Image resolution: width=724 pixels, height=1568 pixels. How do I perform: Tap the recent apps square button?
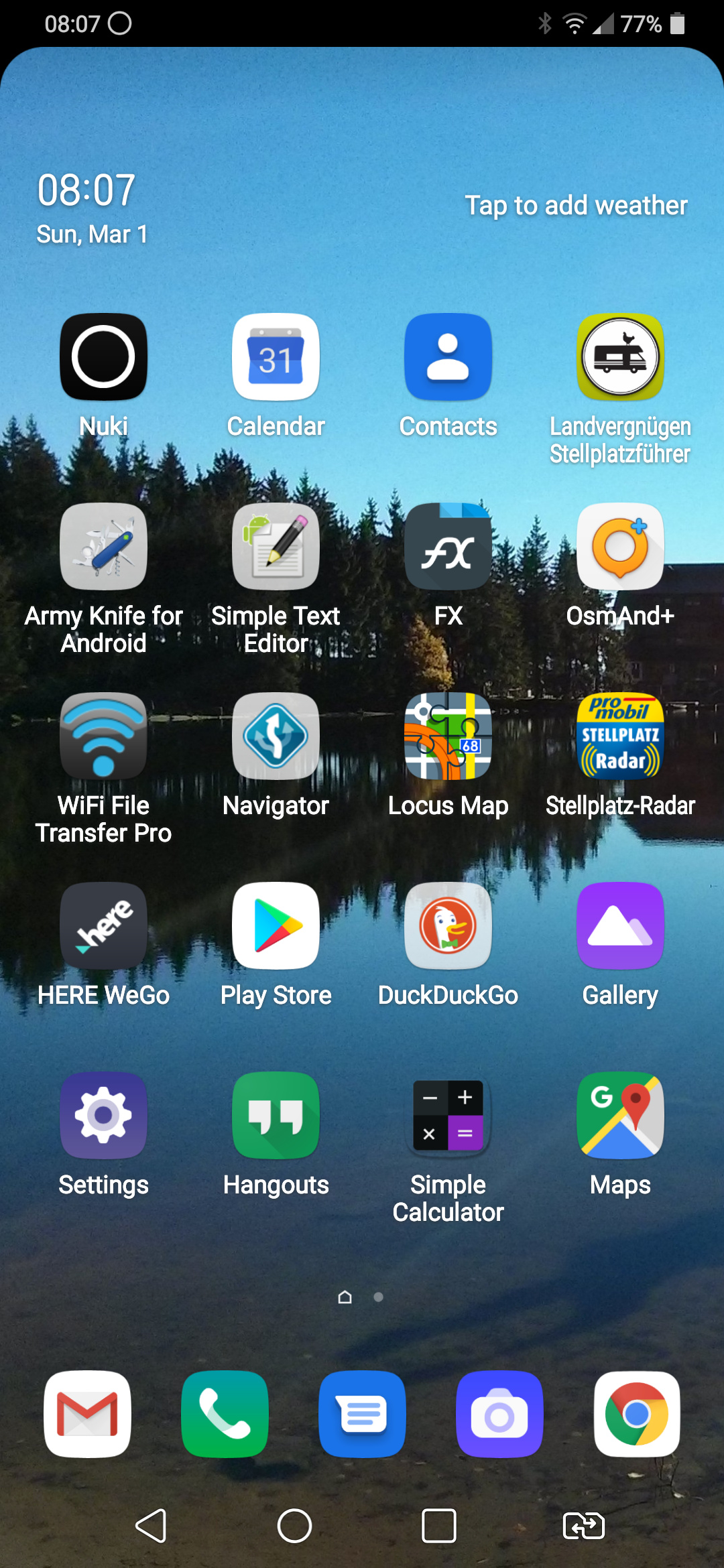(x=439, y=1526)
